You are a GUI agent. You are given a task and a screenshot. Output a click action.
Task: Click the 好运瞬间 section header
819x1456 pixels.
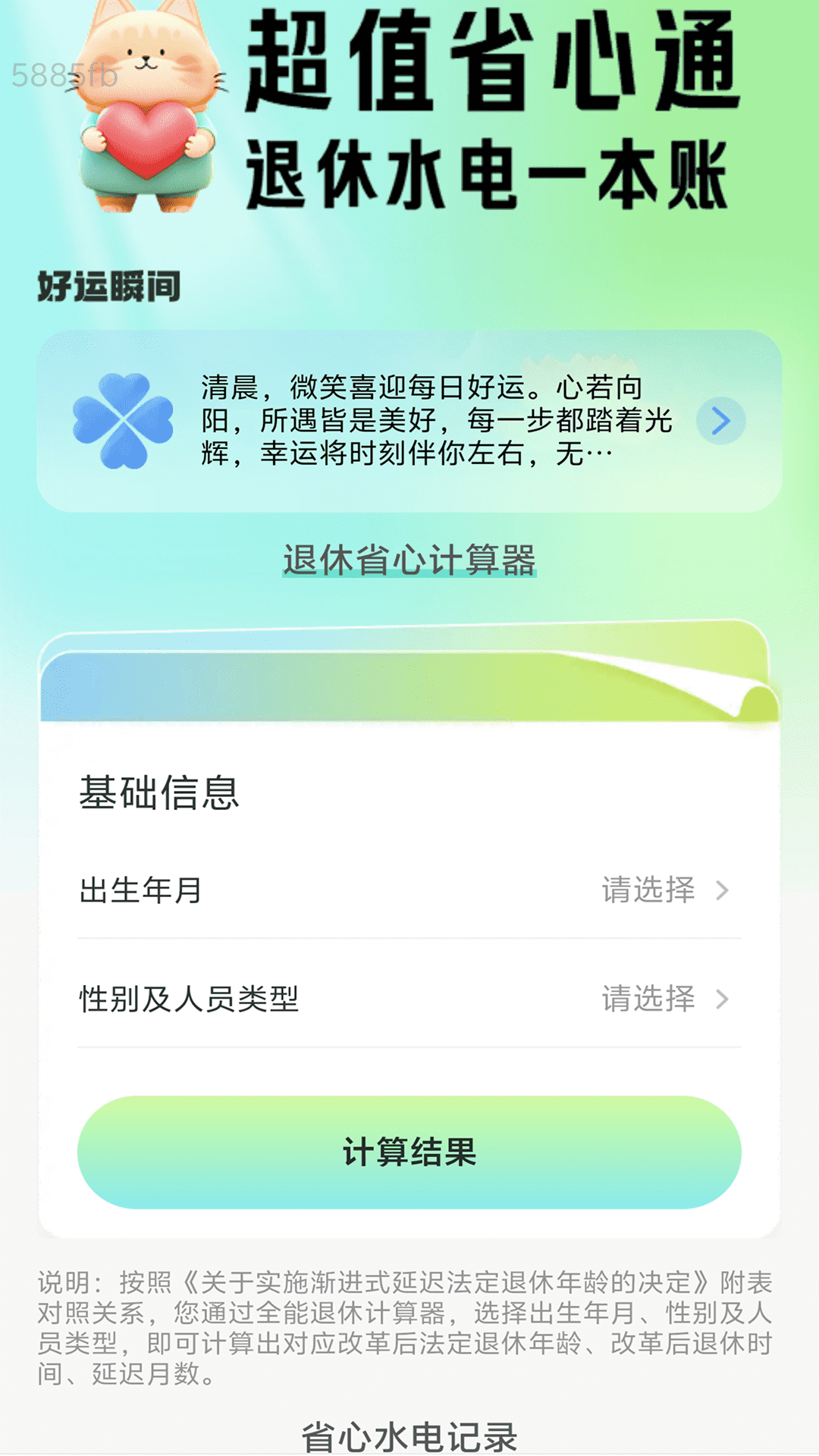(108, 286)
